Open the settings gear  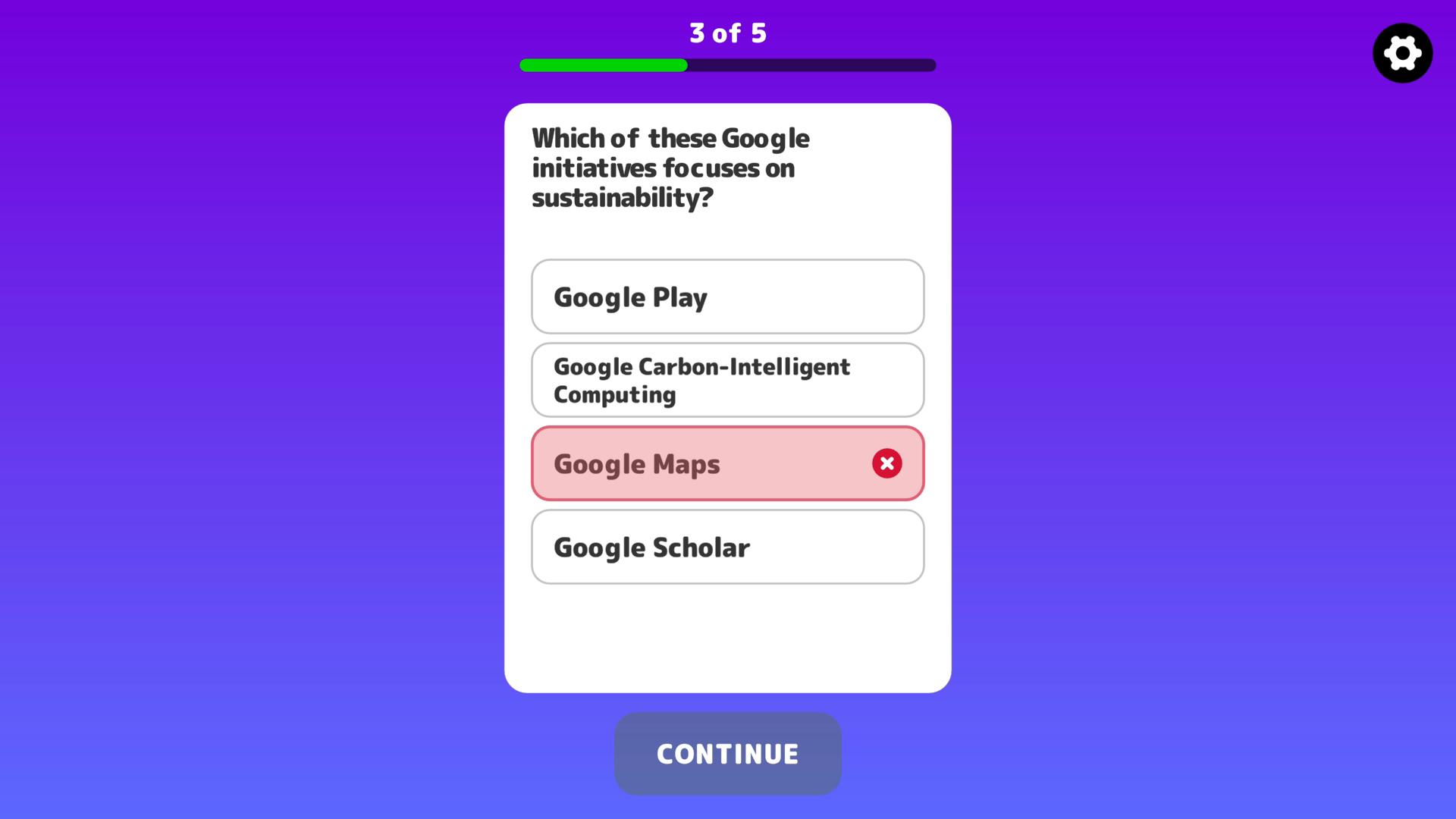1402,53
